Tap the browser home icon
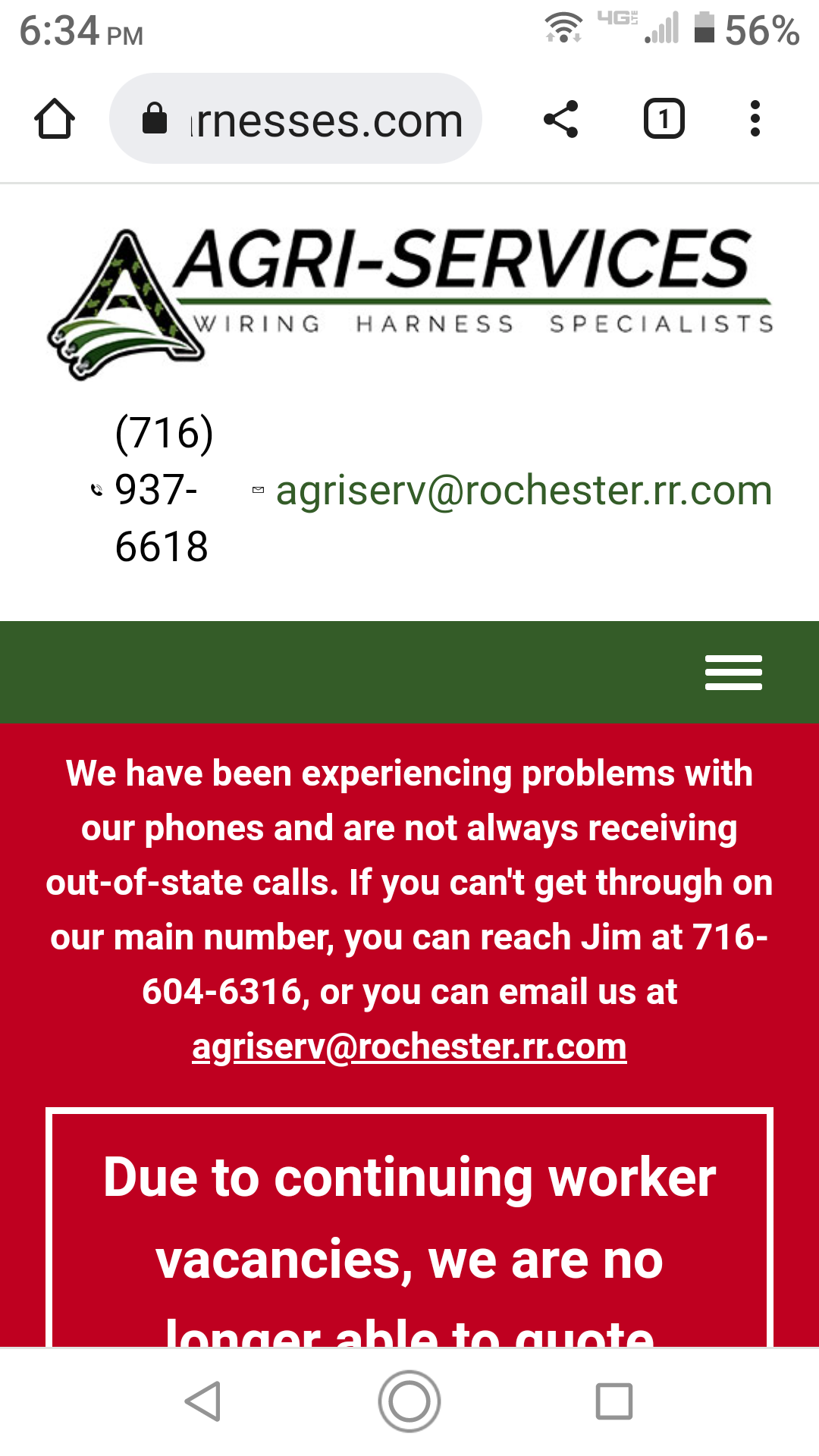Image resolution: width=819 pixels, height=1456 pixels. coord(55,119)
